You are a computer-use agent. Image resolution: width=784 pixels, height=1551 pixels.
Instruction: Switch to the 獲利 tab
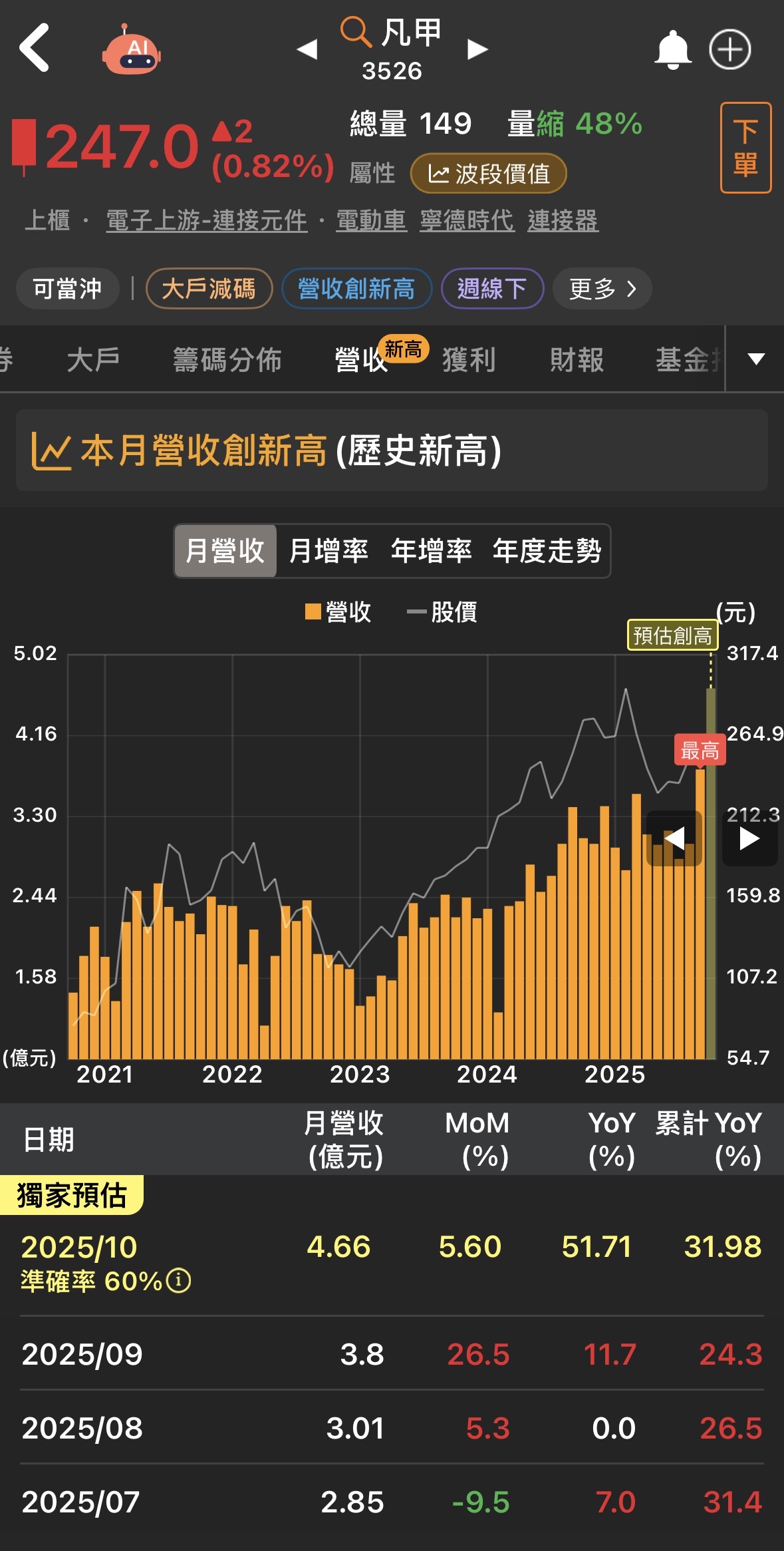coord(469,360)
